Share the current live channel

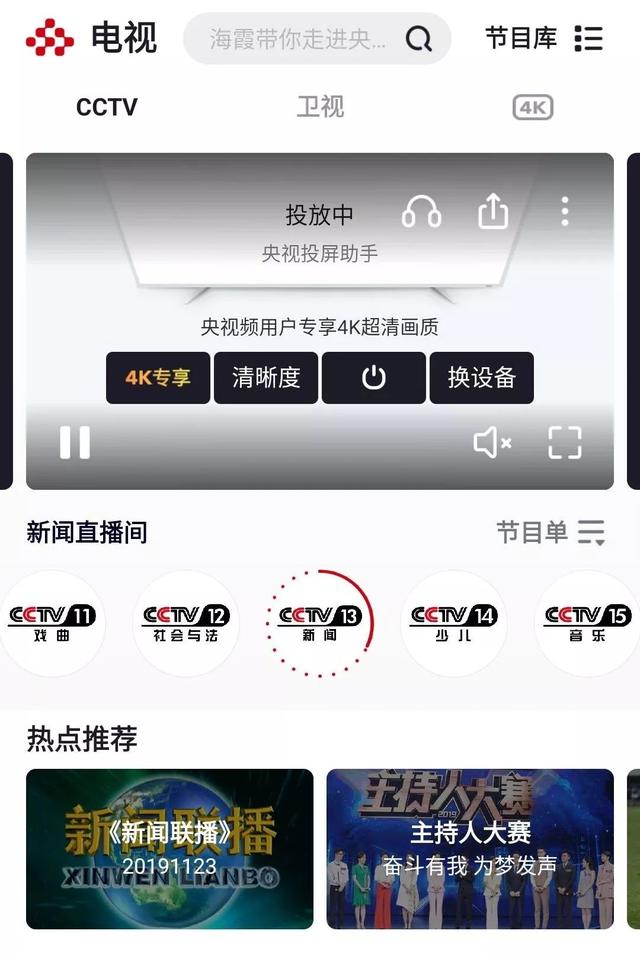pos(493,212)
